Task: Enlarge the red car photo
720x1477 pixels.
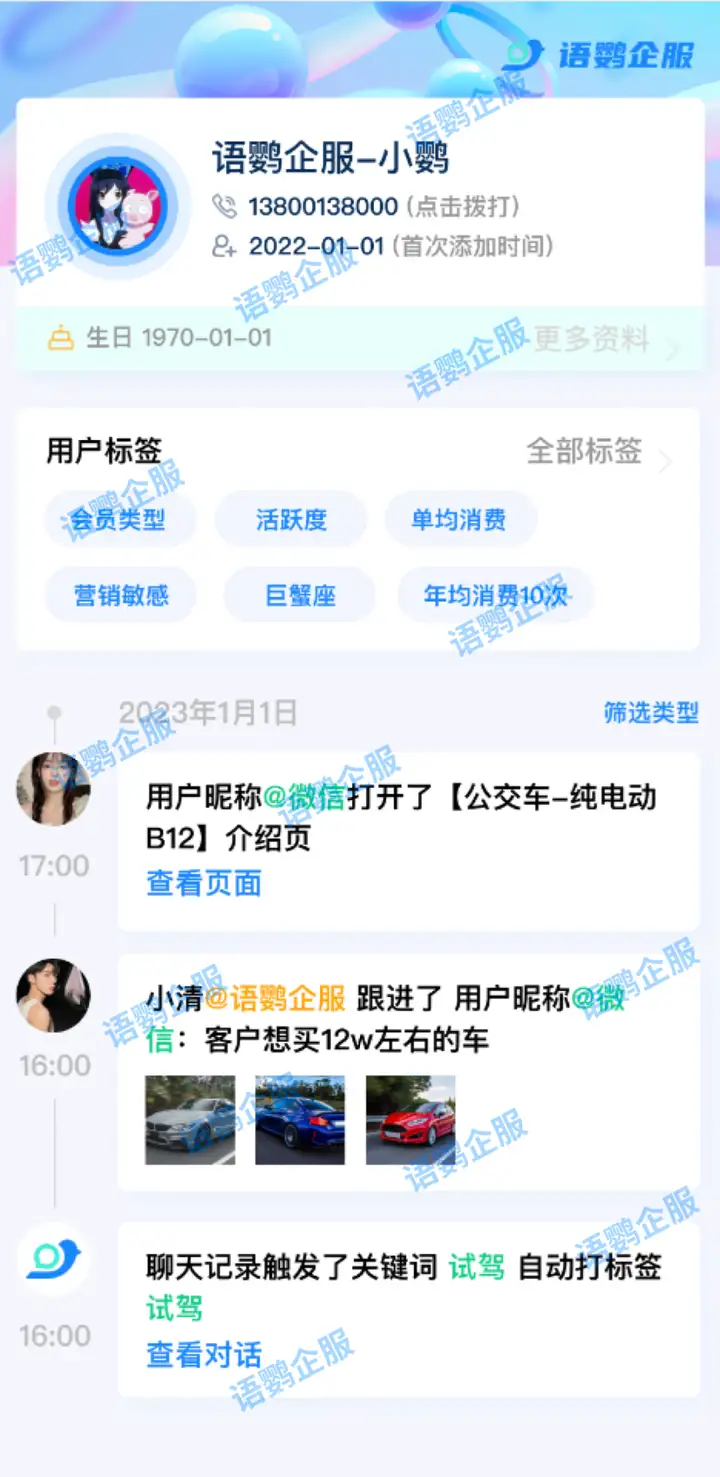Action: tap(410, 1120)
